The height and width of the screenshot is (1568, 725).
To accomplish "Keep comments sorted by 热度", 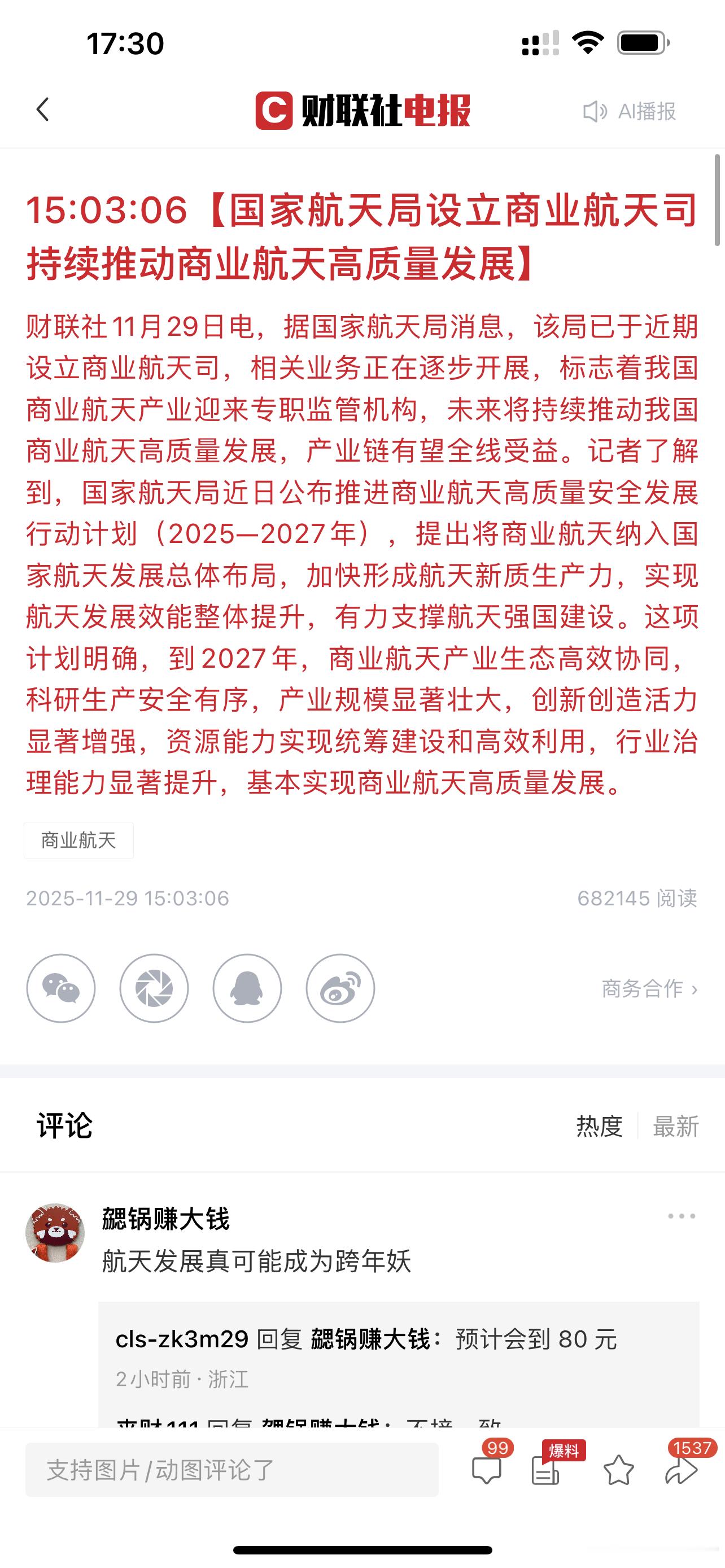I will point(600,1127).
